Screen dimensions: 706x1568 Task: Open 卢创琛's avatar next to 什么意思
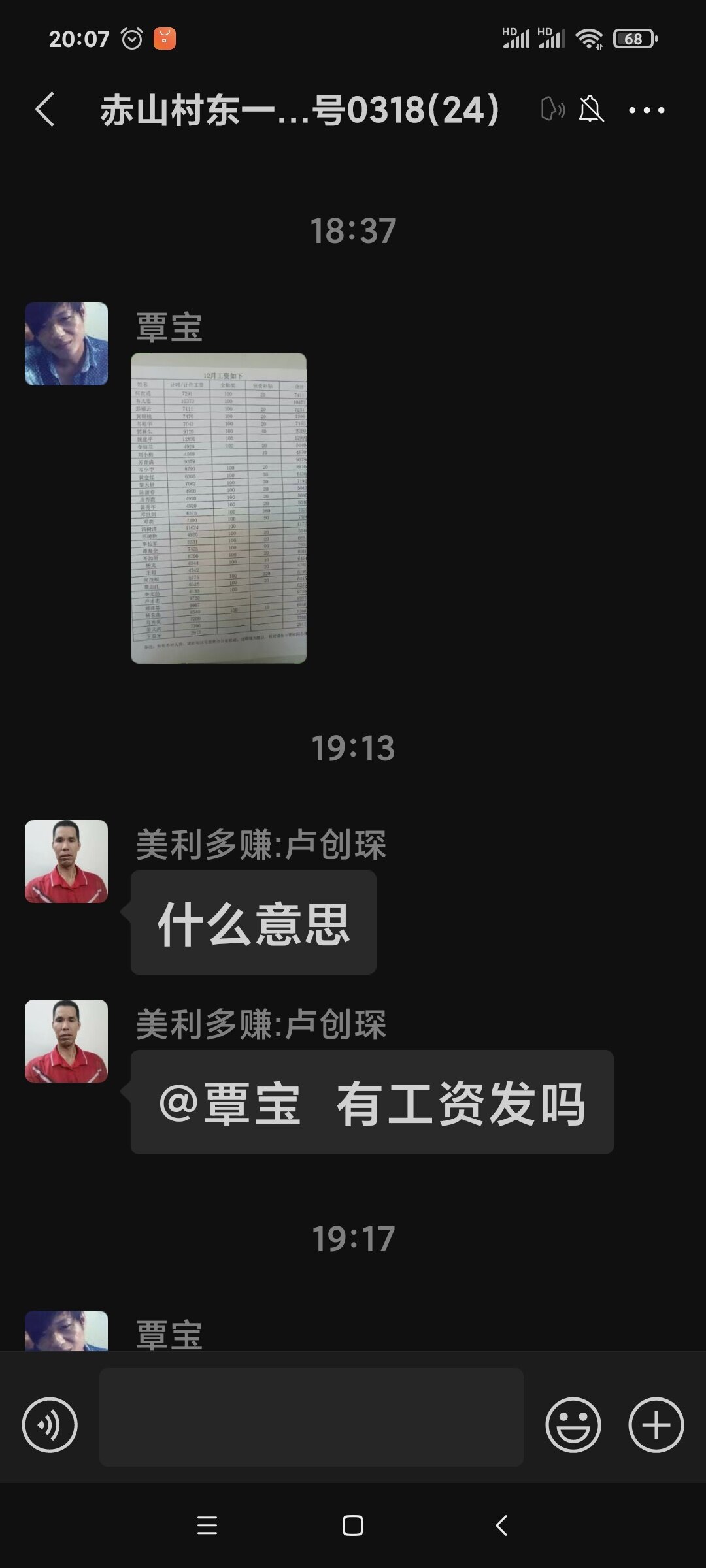pos(66,861)
